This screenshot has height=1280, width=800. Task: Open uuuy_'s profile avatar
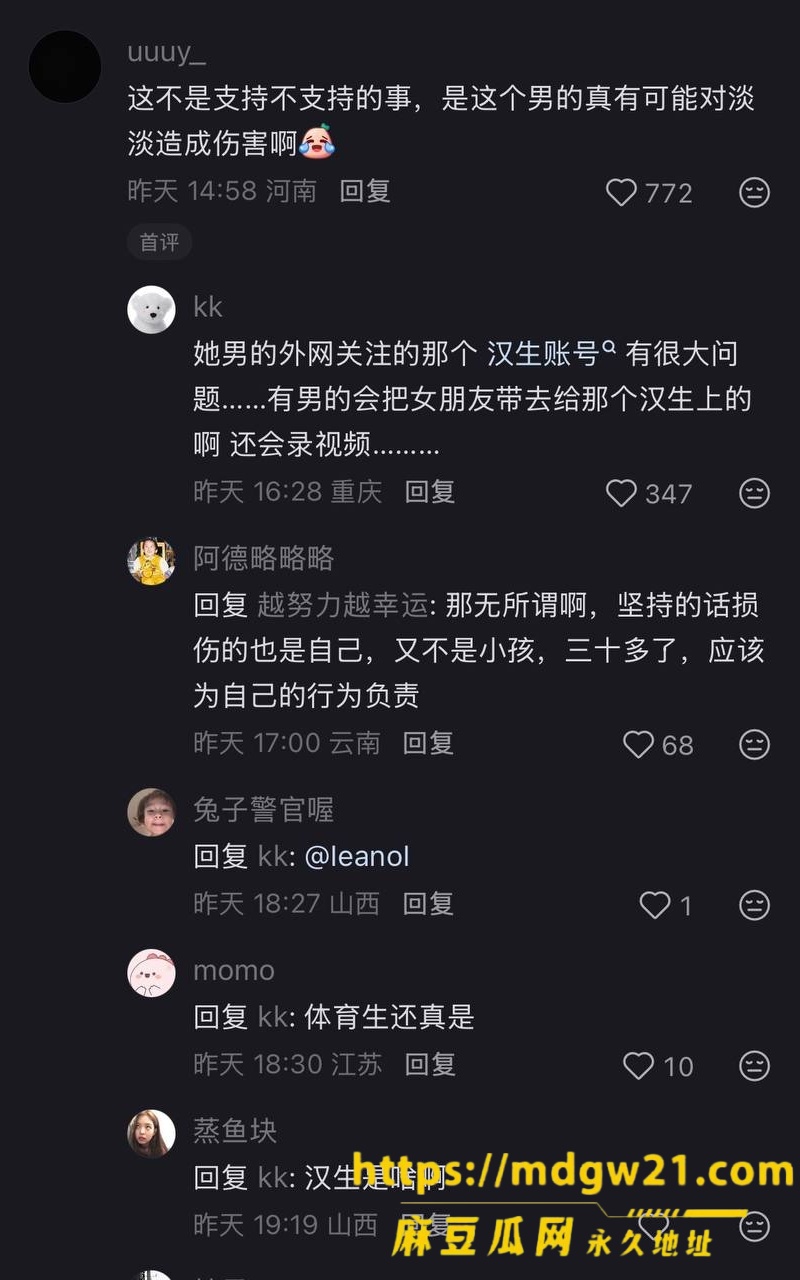[x=65, y=67]
